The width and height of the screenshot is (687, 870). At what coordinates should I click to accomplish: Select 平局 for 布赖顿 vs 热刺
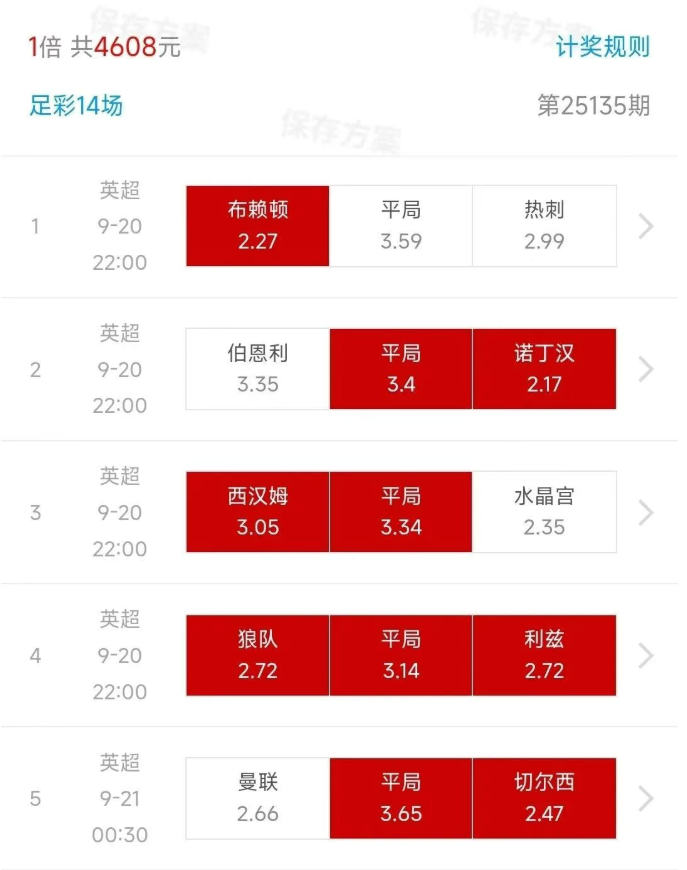click(x=401, y=225)
